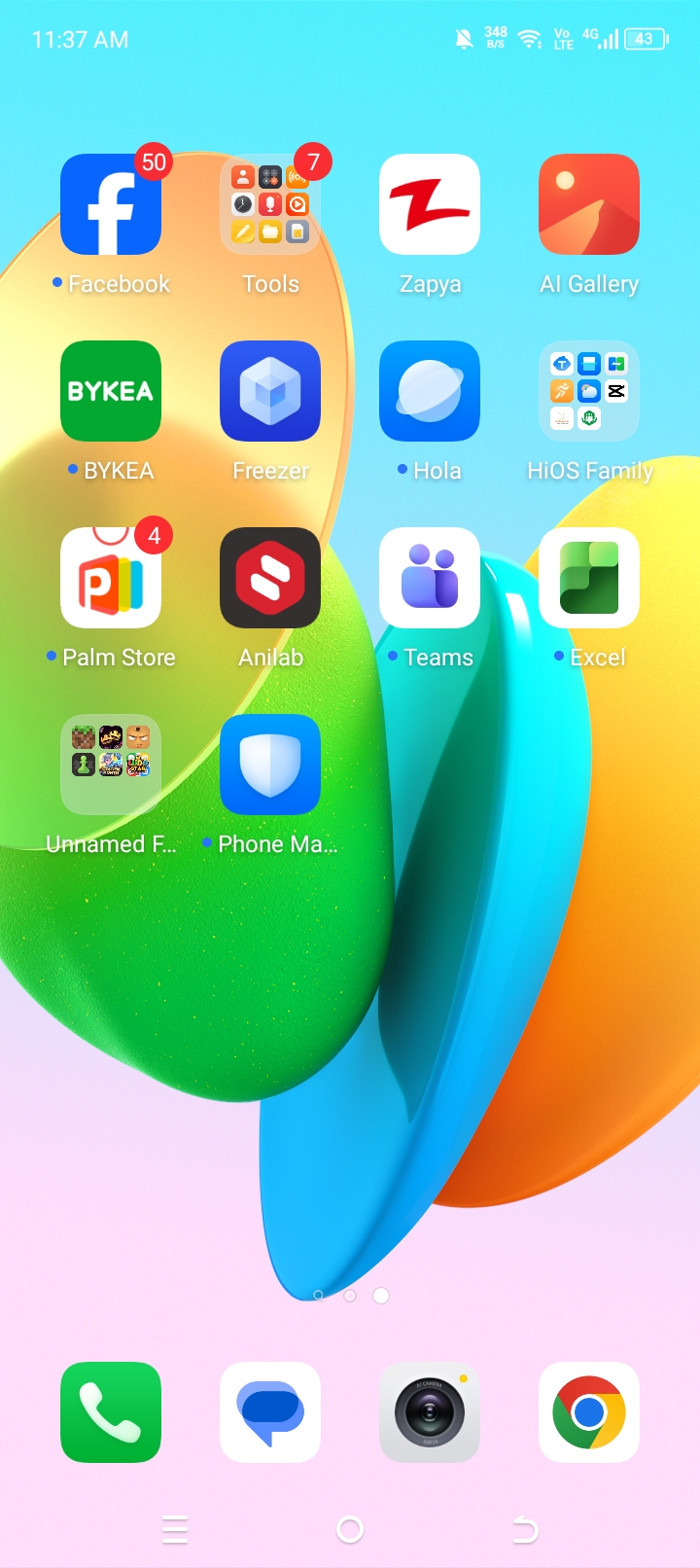Open the Freezer app
Viewport: 700px width, 1568px height.
(270, 391)
